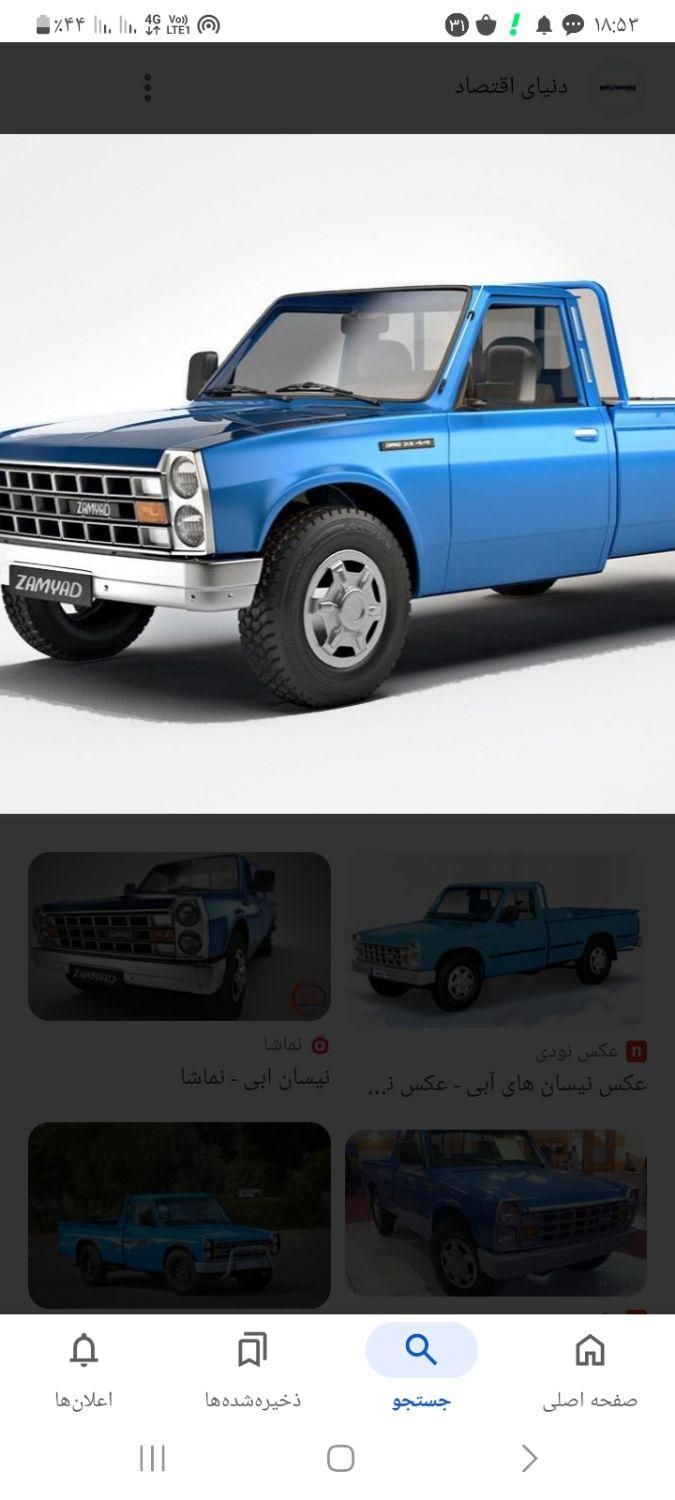This screenshot has height=1500, width=675.
Task: Go to the صفحه اصلی tab
Action: coord(590,1370)
